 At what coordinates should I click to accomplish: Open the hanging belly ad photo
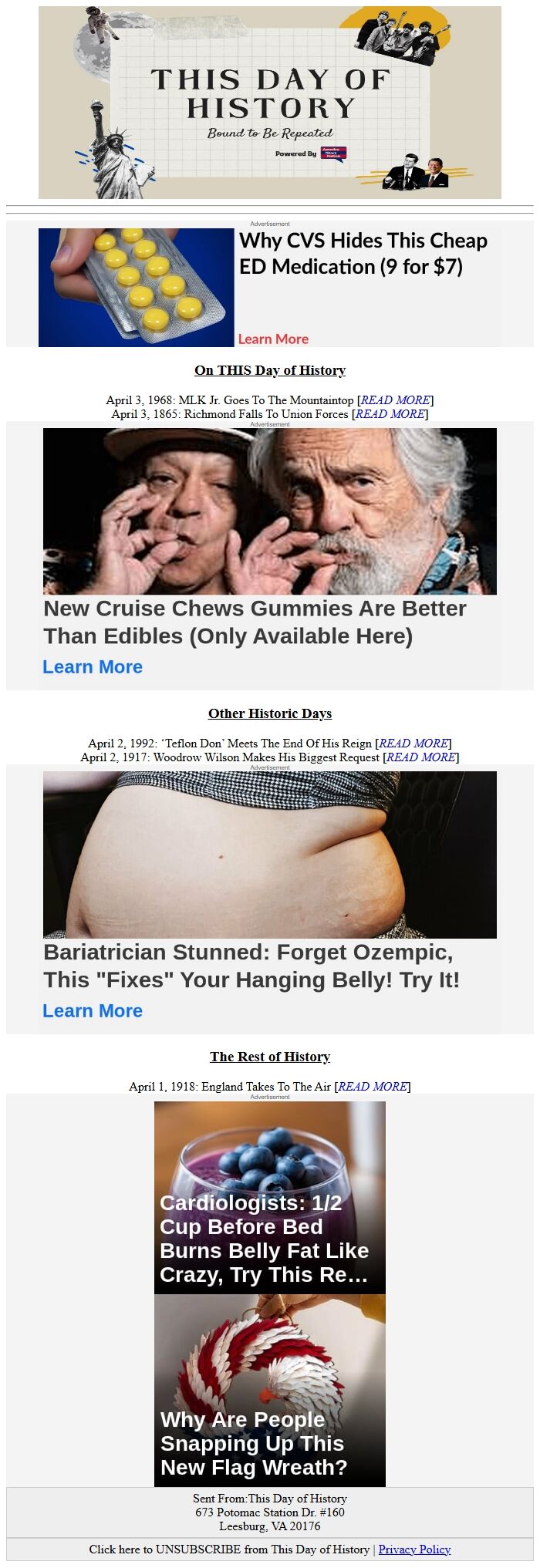pyautogui.click(x=270, y=855)
